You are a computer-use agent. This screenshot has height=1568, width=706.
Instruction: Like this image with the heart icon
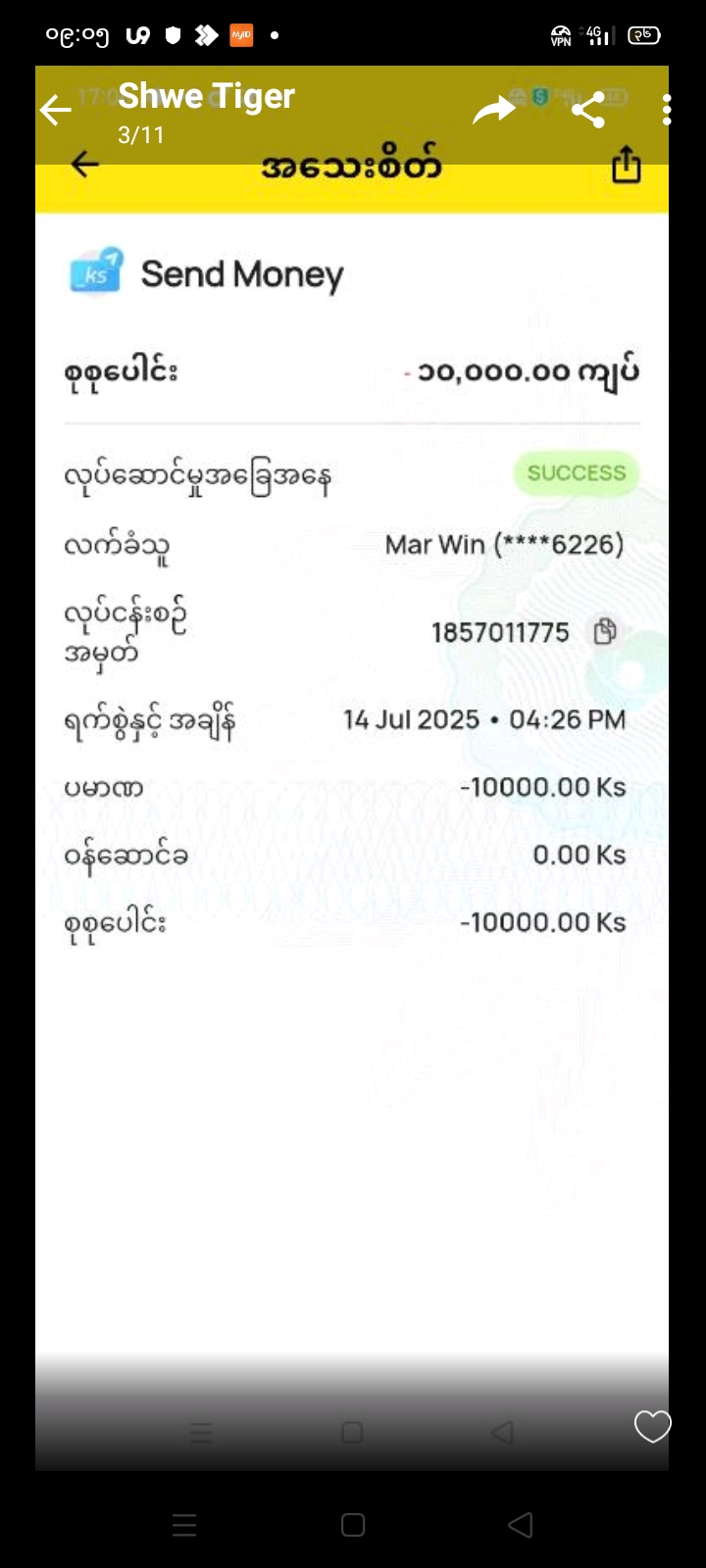point(652,1426)
